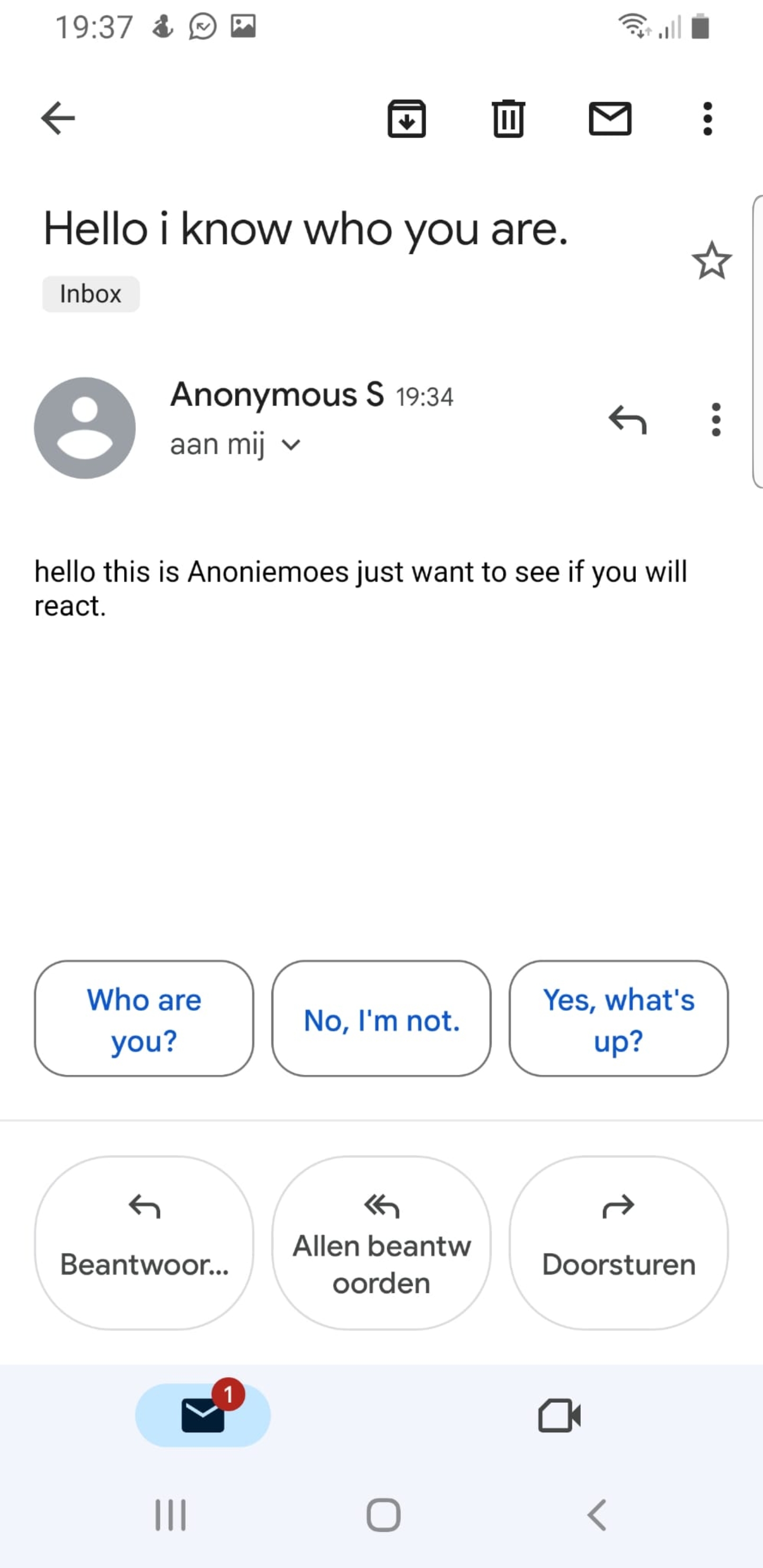Choose smart reply "Who are you?"
This screenshot has height=1568, width=763.
[144, 1019]
